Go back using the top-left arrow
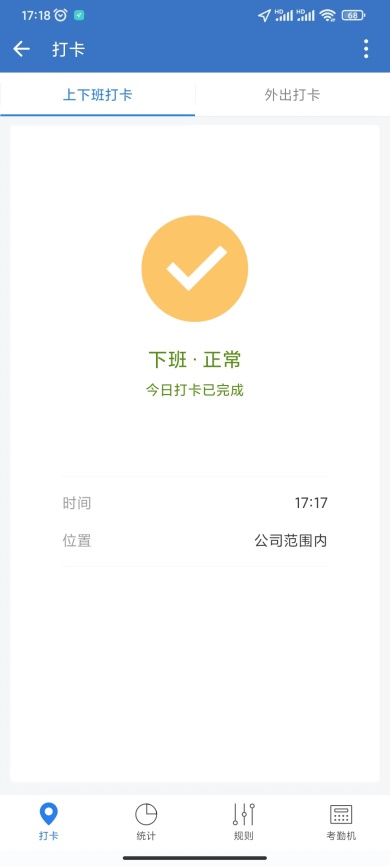The image size is (390, 866). [22, 49]
